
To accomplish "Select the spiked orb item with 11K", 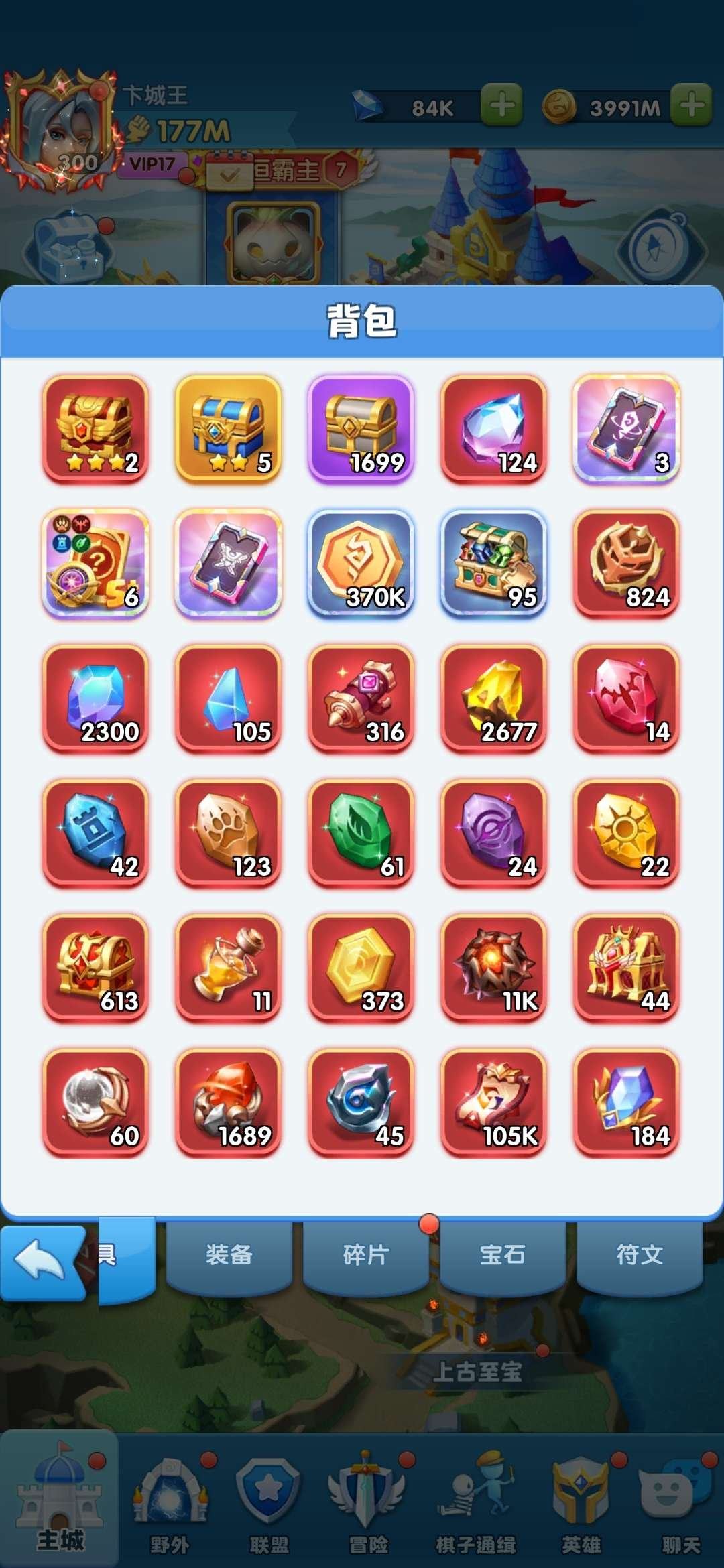I will point(494,968).
